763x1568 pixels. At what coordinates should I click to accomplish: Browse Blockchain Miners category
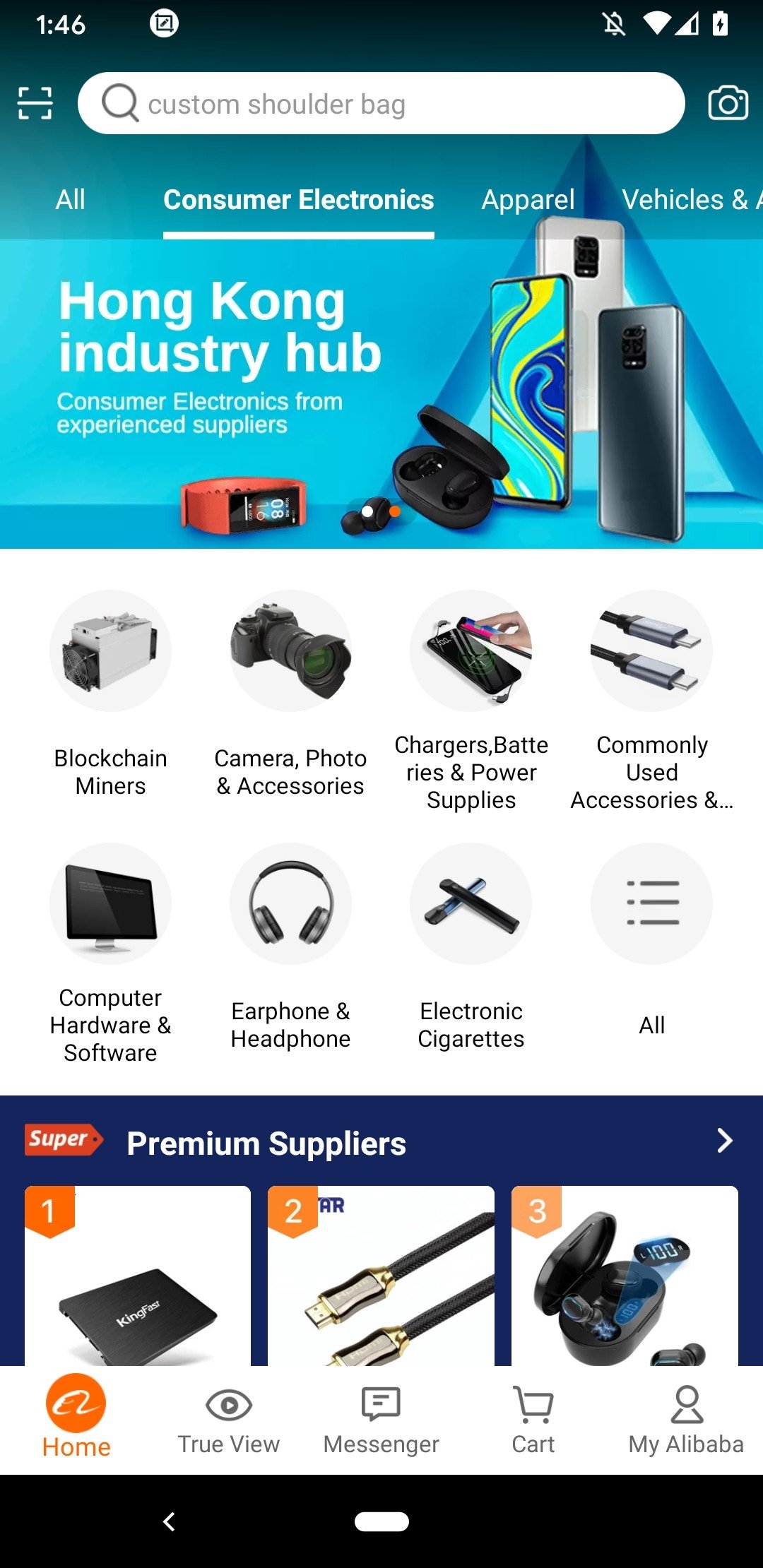click(x=111, y=692)
